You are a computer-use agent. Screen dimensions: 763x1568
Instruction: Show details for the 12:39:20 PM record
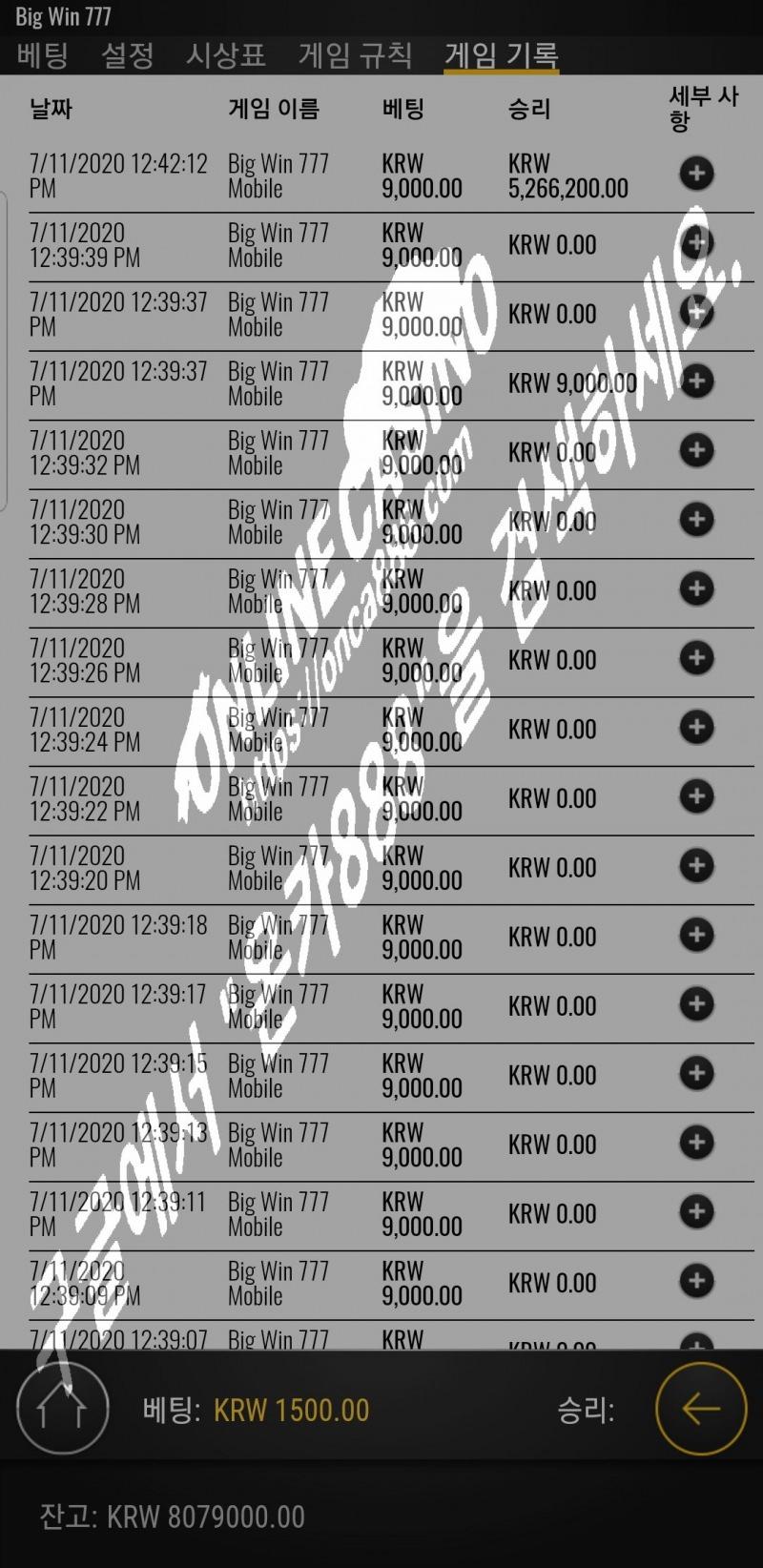click(696, 866)
